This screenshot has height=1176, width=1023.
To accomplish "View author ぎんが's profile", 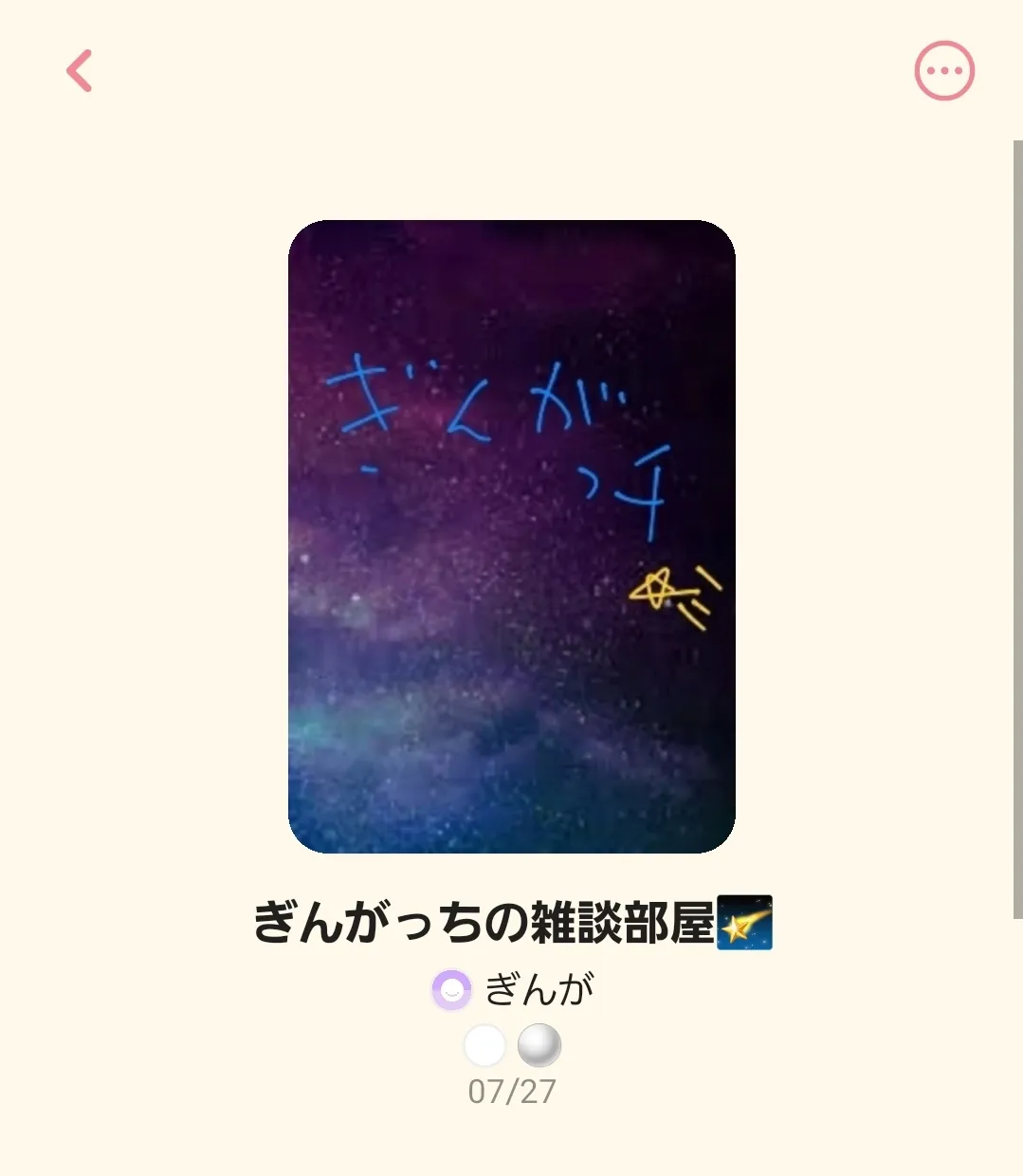I will (x=512, y=990).
